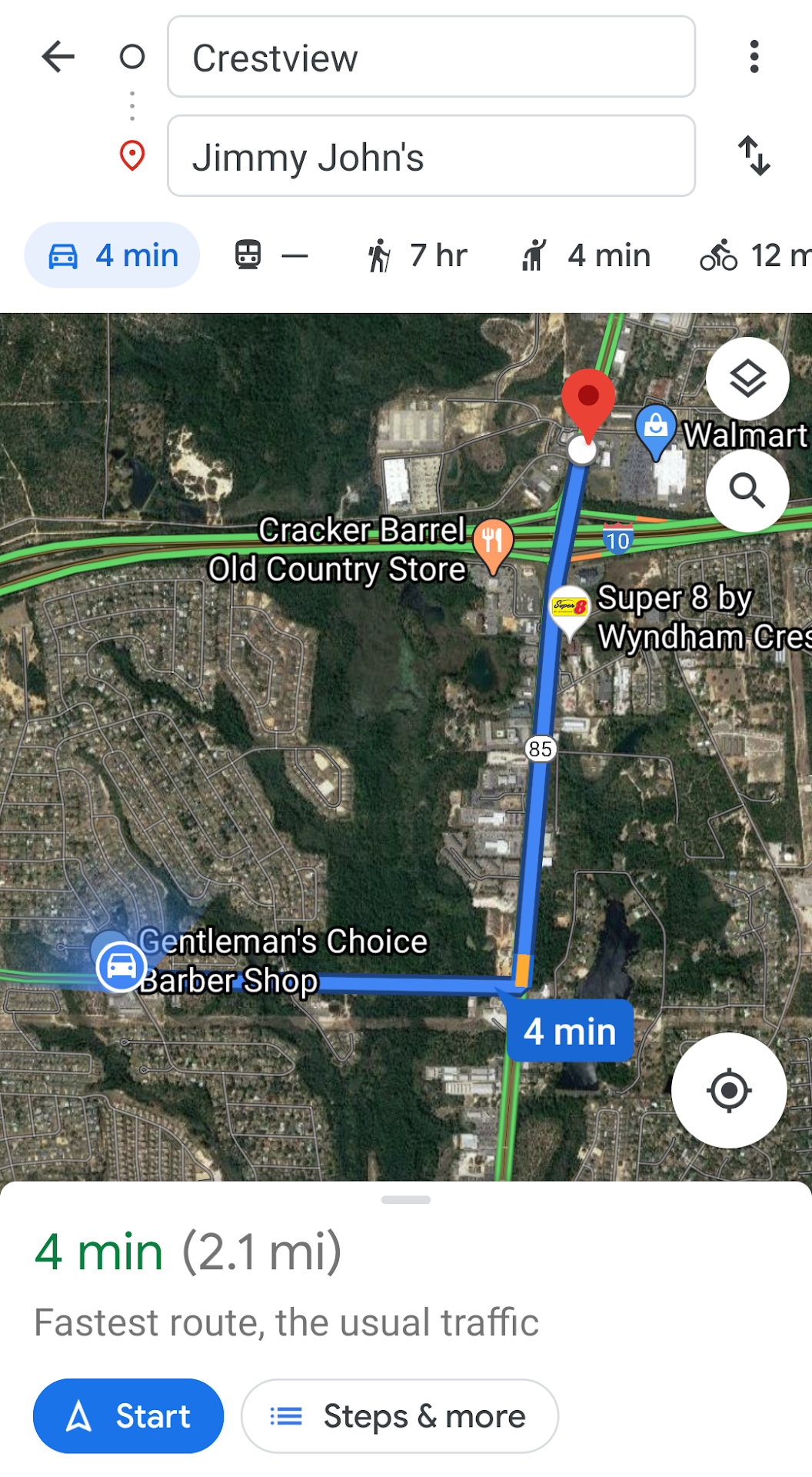Open the Super 8 by Wyndham marker
The image size is (812, 1477).
click(x=570, y=609)
